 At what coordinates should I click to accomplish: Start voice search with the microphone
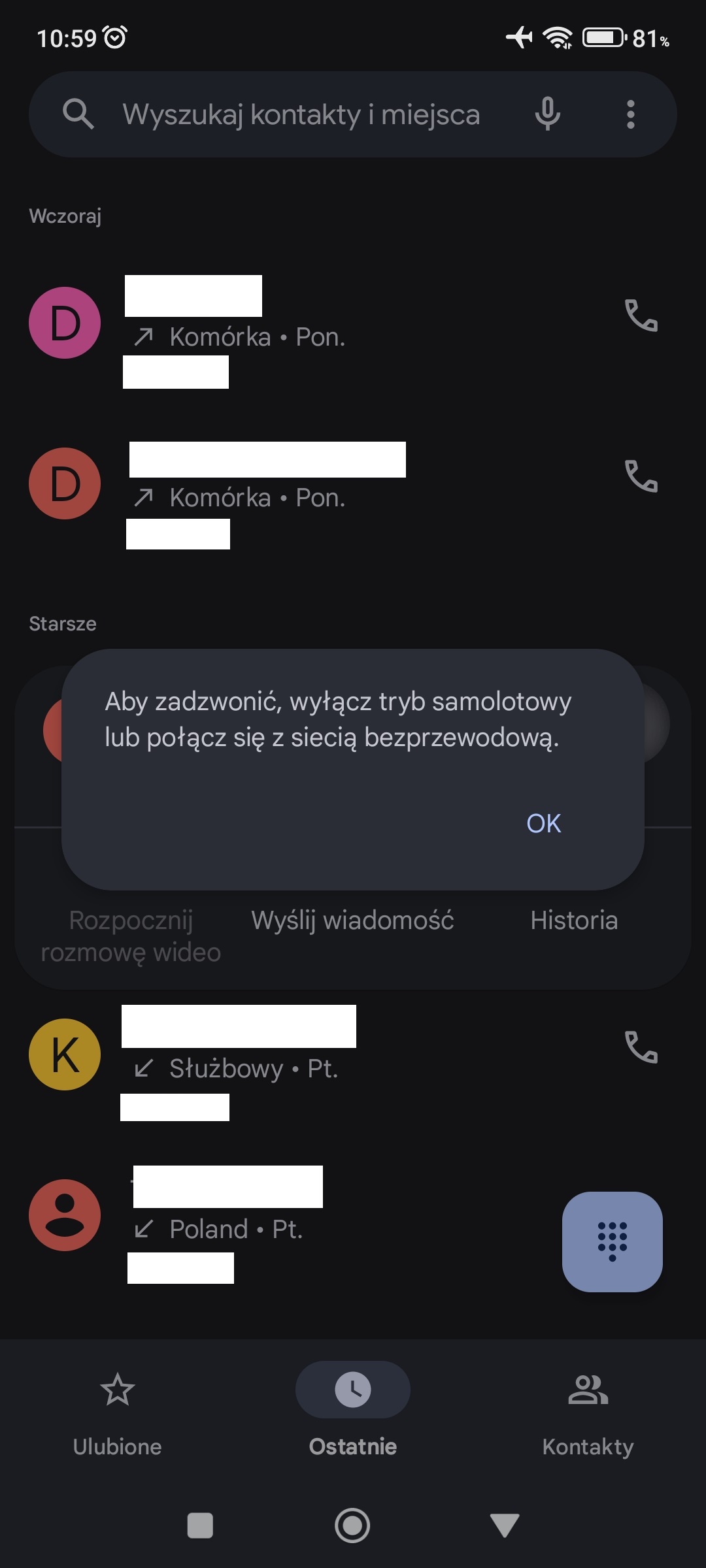coord(547,114)
